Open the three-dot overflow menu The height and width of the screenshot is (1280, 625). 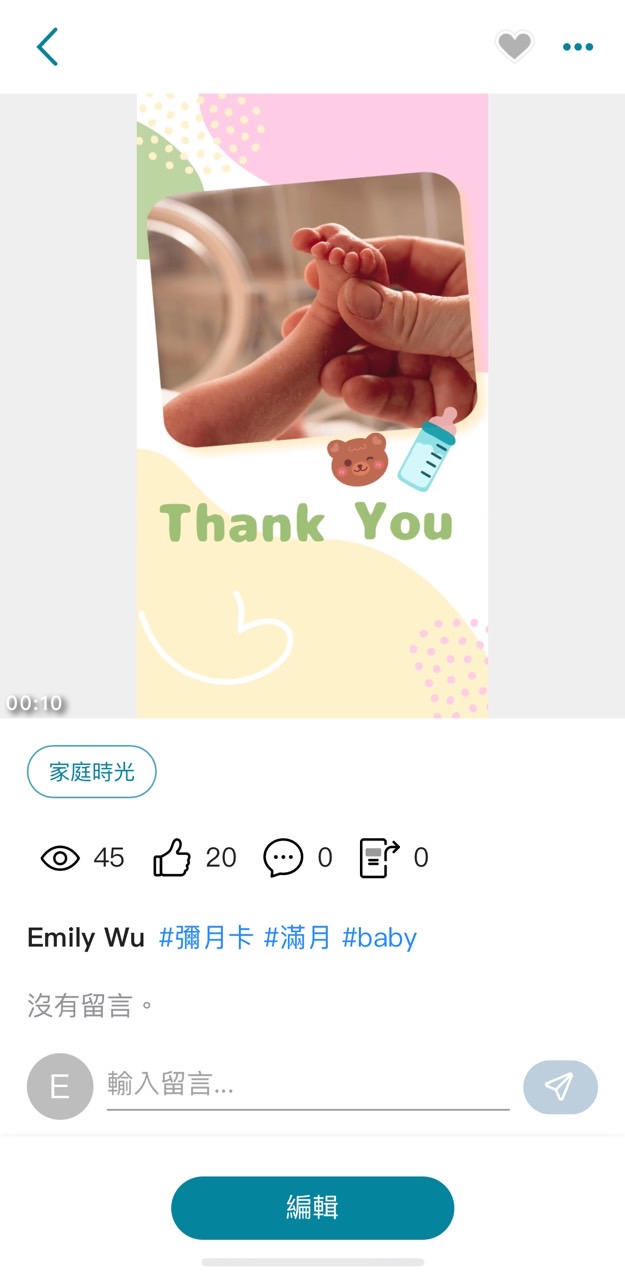[x=578, y=47]
